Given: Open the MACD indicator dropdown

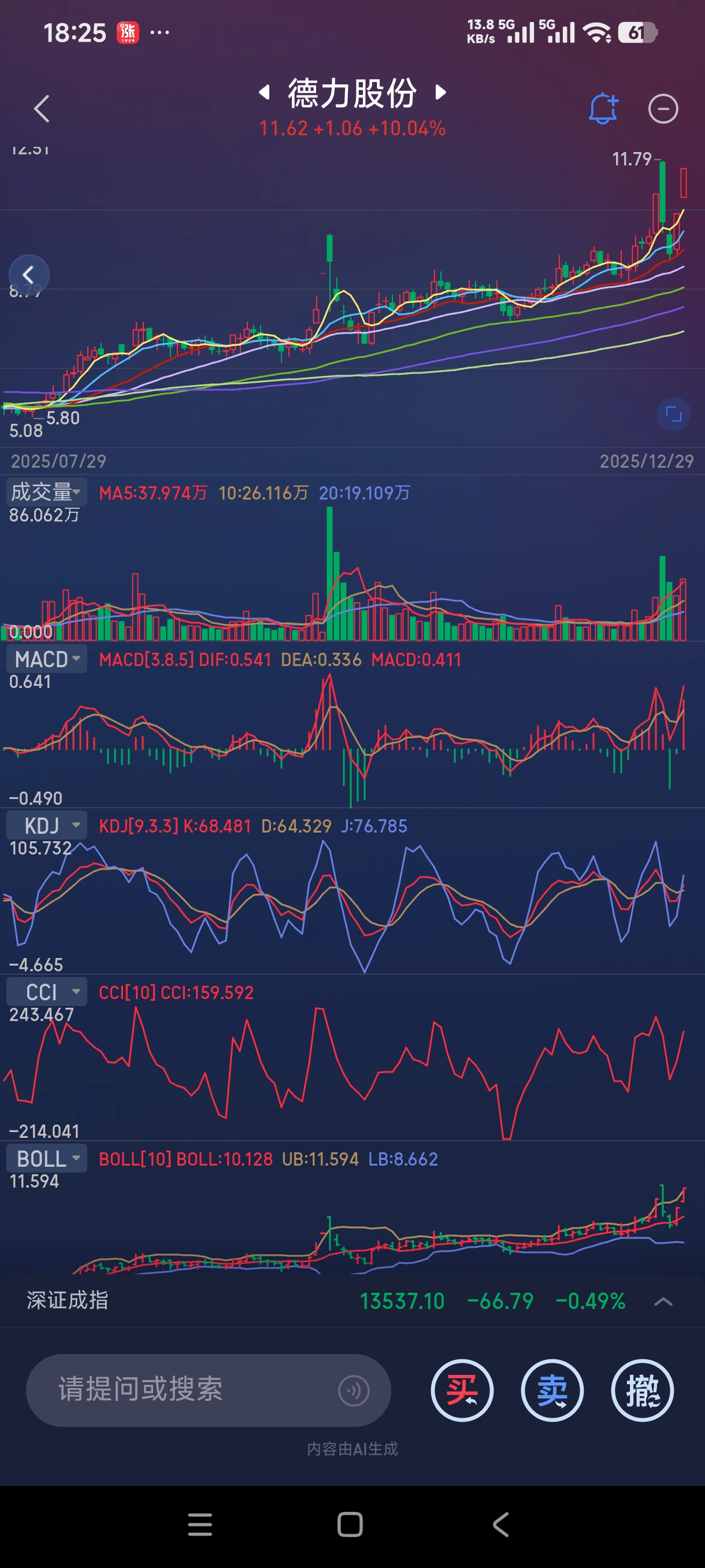Looking at the screenshot, I should point(46,659).
